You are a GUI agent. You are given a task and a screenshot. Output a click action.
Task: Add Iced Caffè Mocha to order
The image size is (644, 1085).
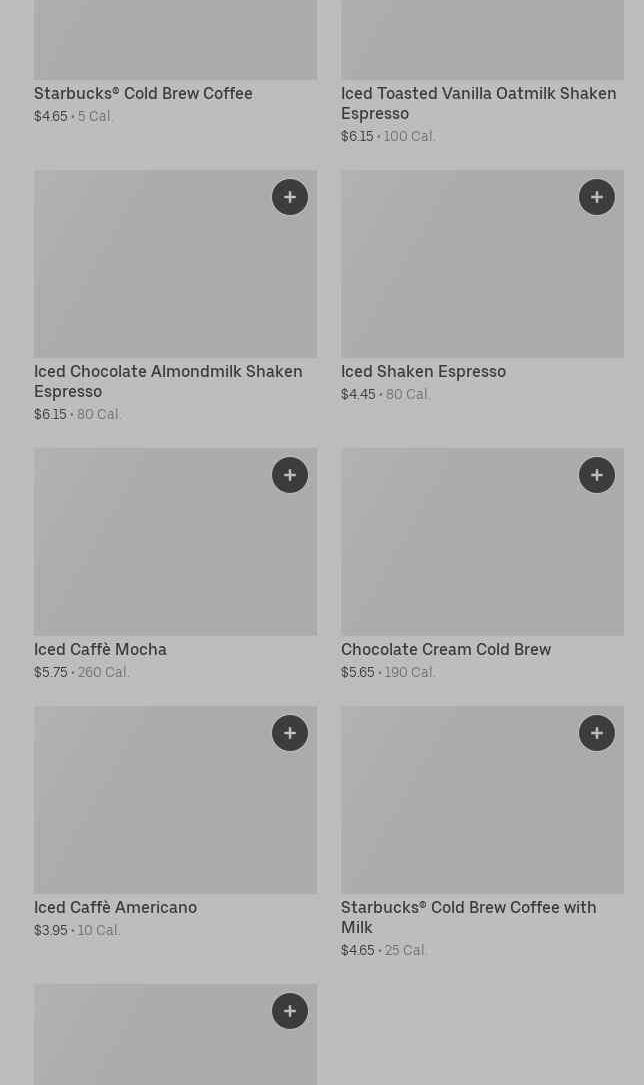[290, 475]
